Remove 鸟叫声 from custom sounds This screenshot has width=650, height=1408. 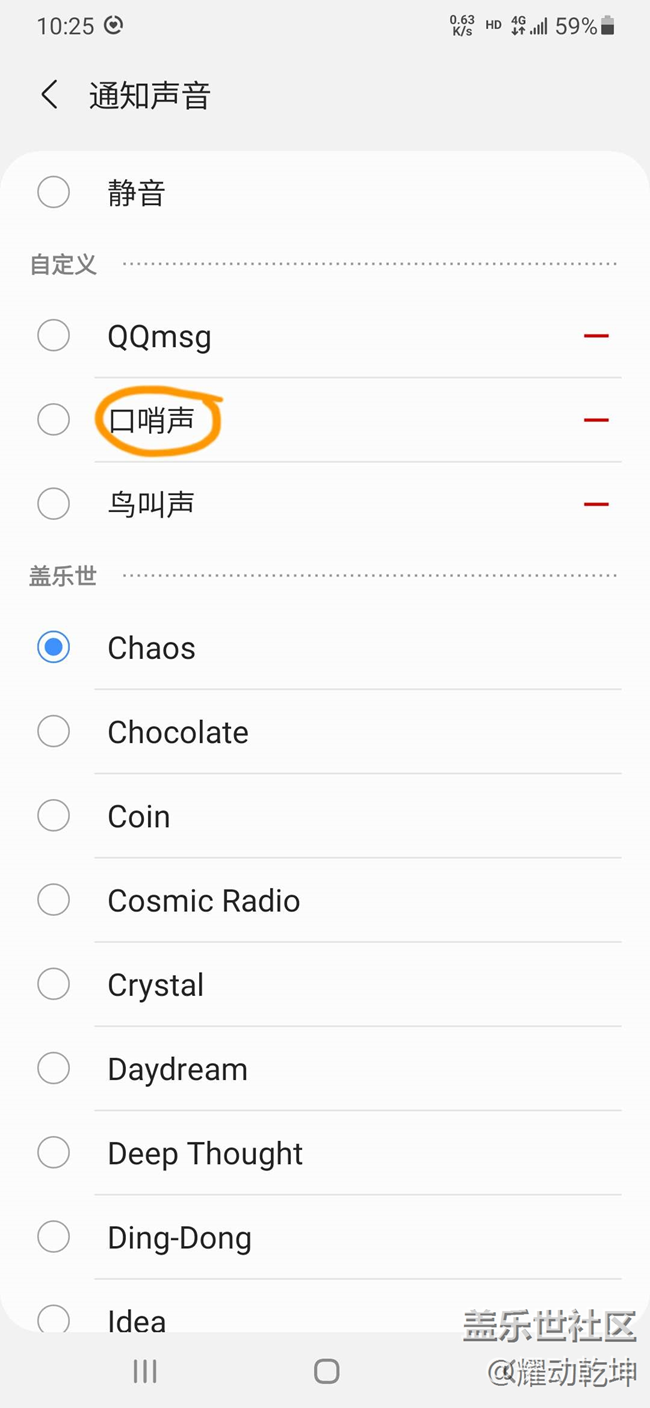tap(596, 504)
